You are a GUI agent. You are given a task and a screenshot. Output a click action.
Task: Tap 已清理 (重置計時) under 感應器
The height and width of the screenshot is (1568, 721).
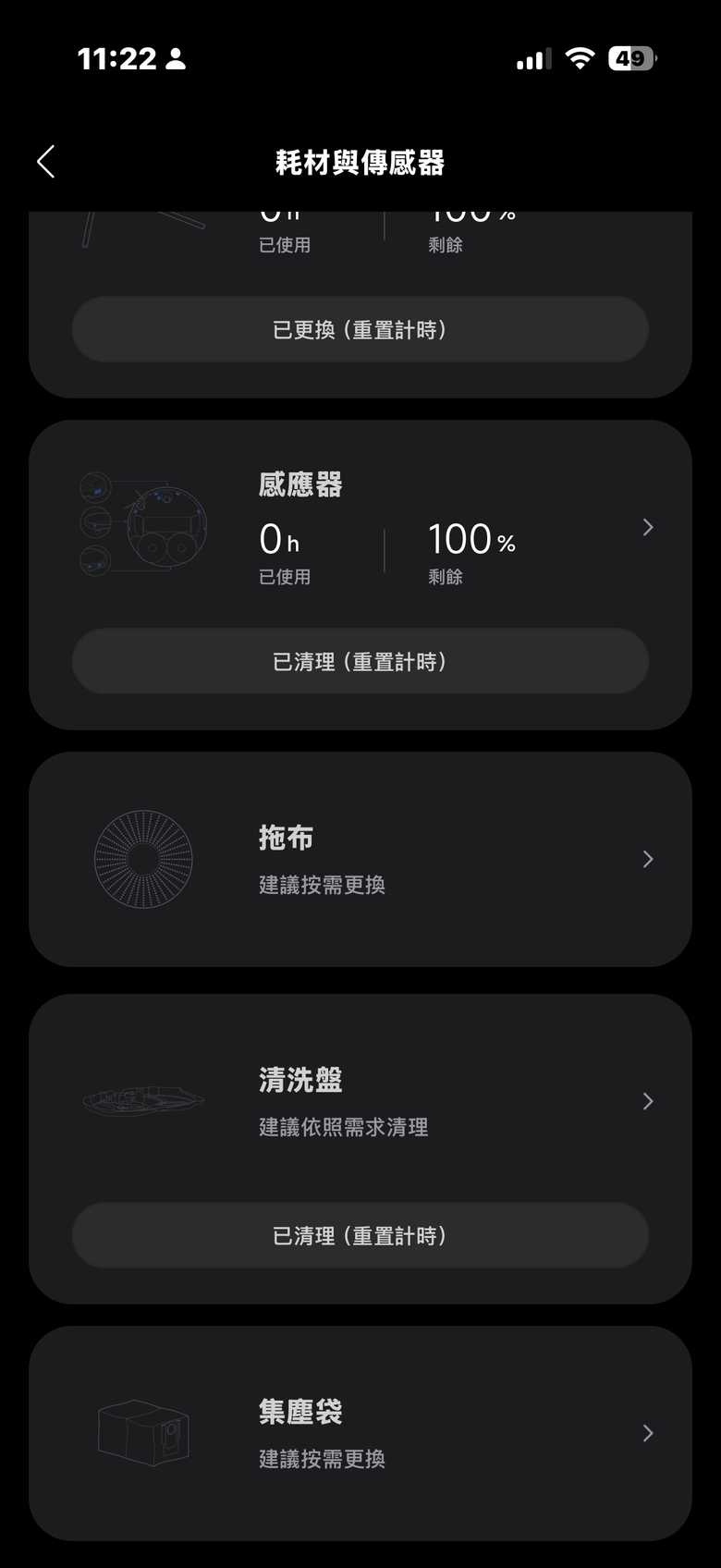tap(360, 661)
